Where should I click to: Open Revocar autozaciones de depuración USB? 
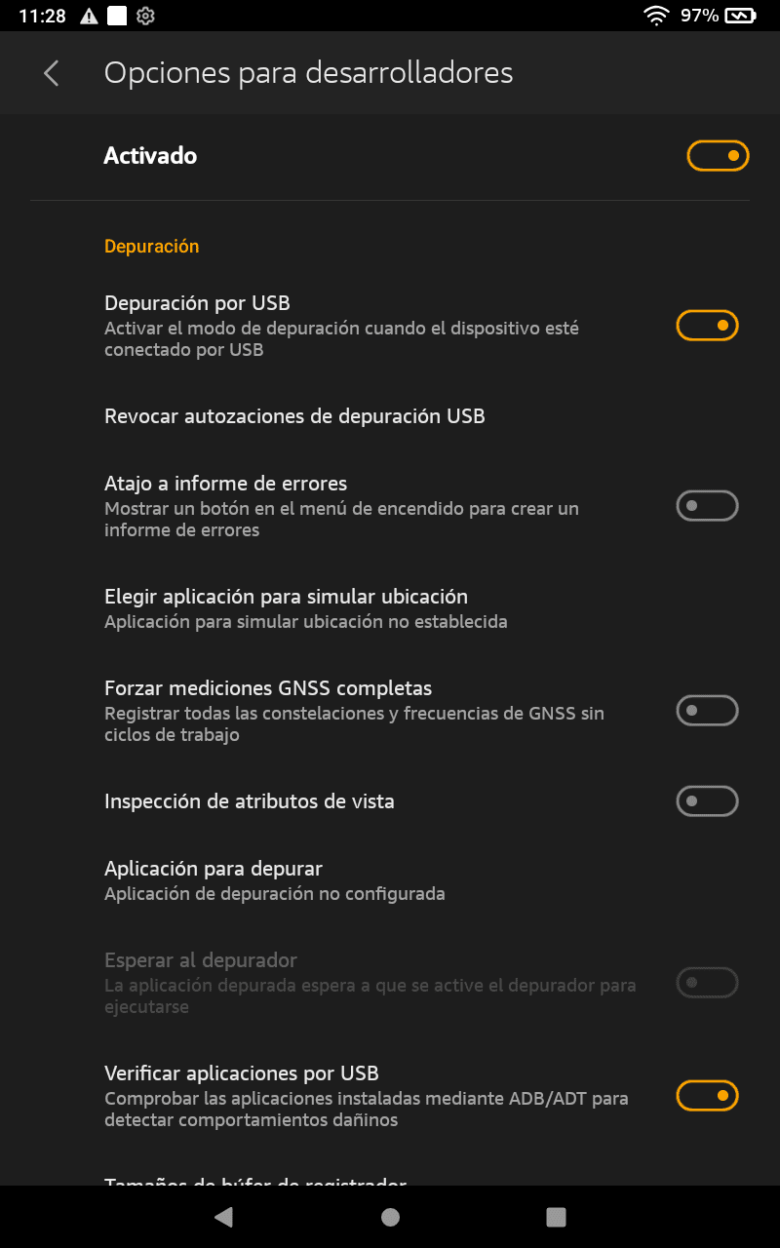[294, 416]
